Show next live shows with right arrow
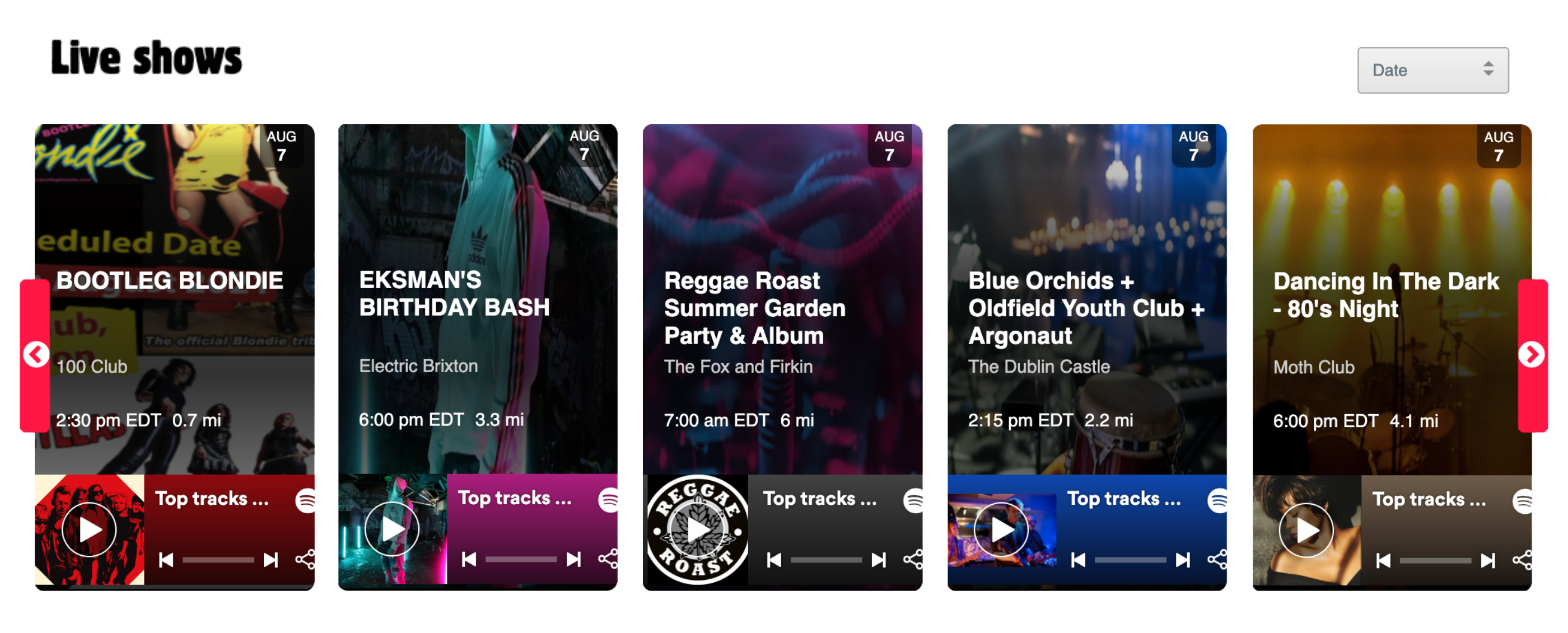This screenshot has height=633, width=1568. click(1530, 354)
